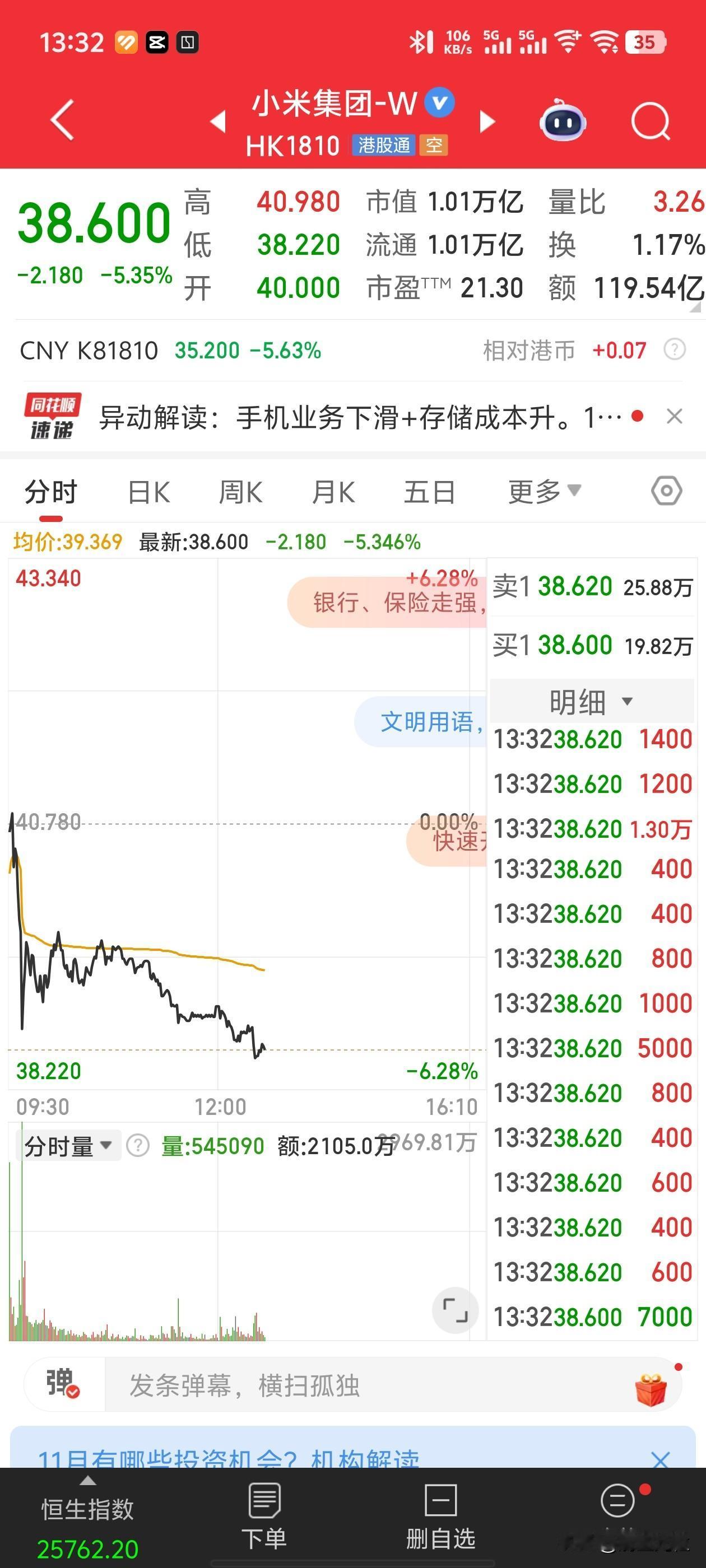Screen dimensions: 706x1568
Task: Switch to the 月K tab
Action: click(333, 492)
